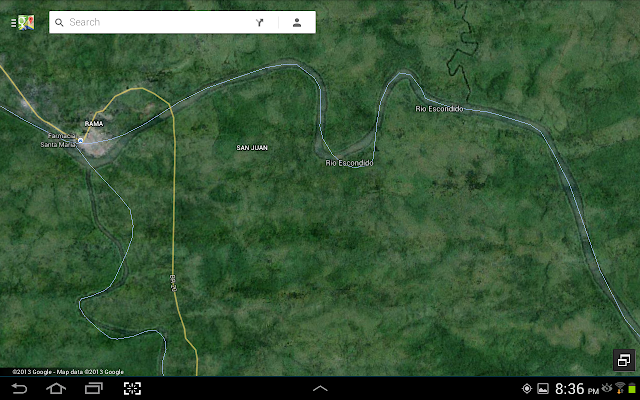Open directions from the search bar
This screenshot has width=640, height=400.
click(260, 22)
